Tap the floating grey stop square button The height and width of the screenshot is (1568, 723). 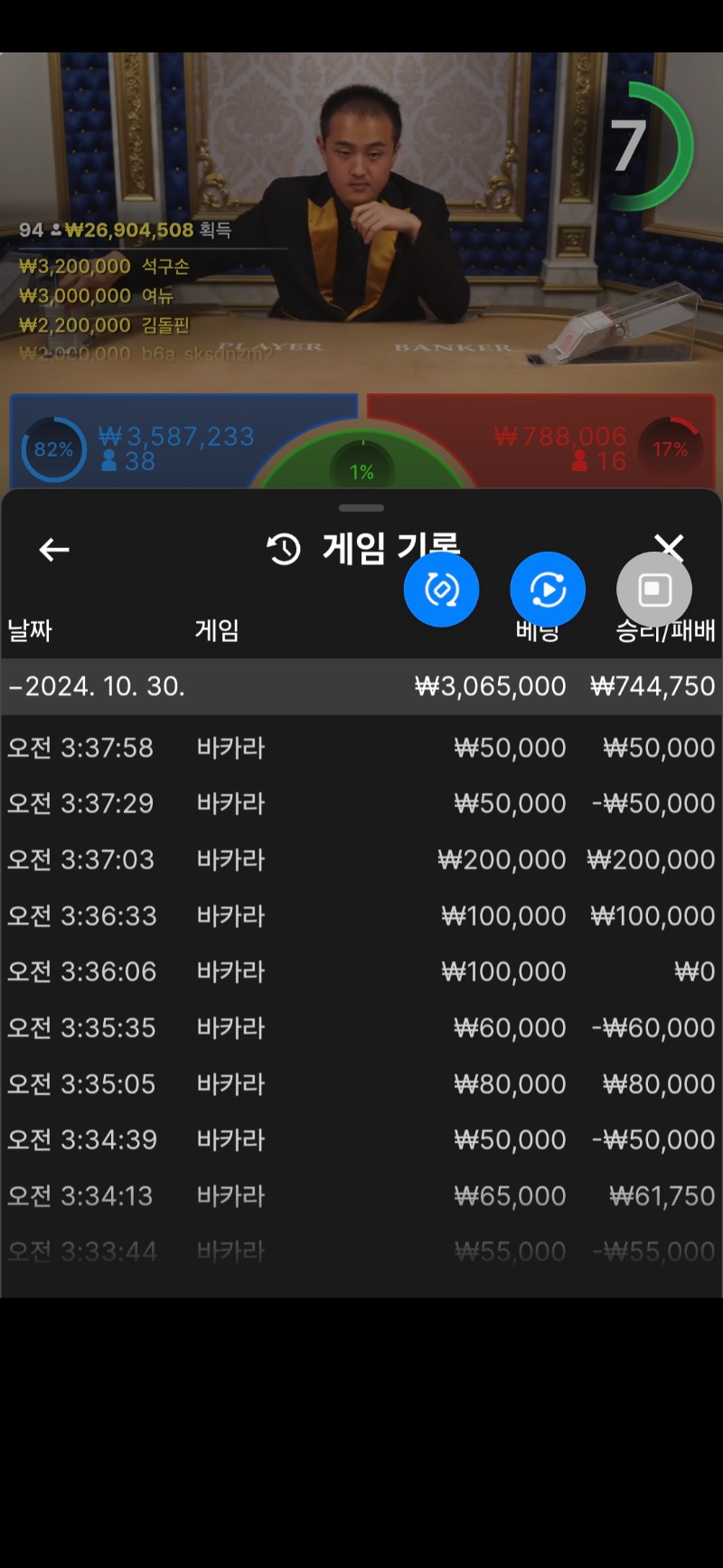654,590
